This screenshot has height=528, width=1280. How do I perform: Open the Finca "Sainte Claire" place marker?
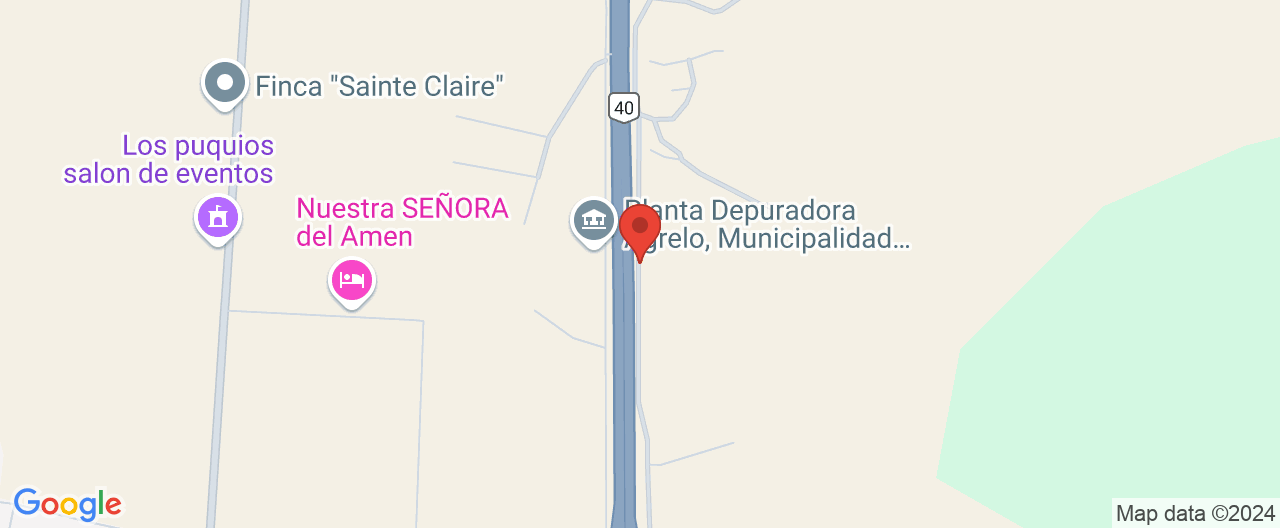click(x=225, y=83)
